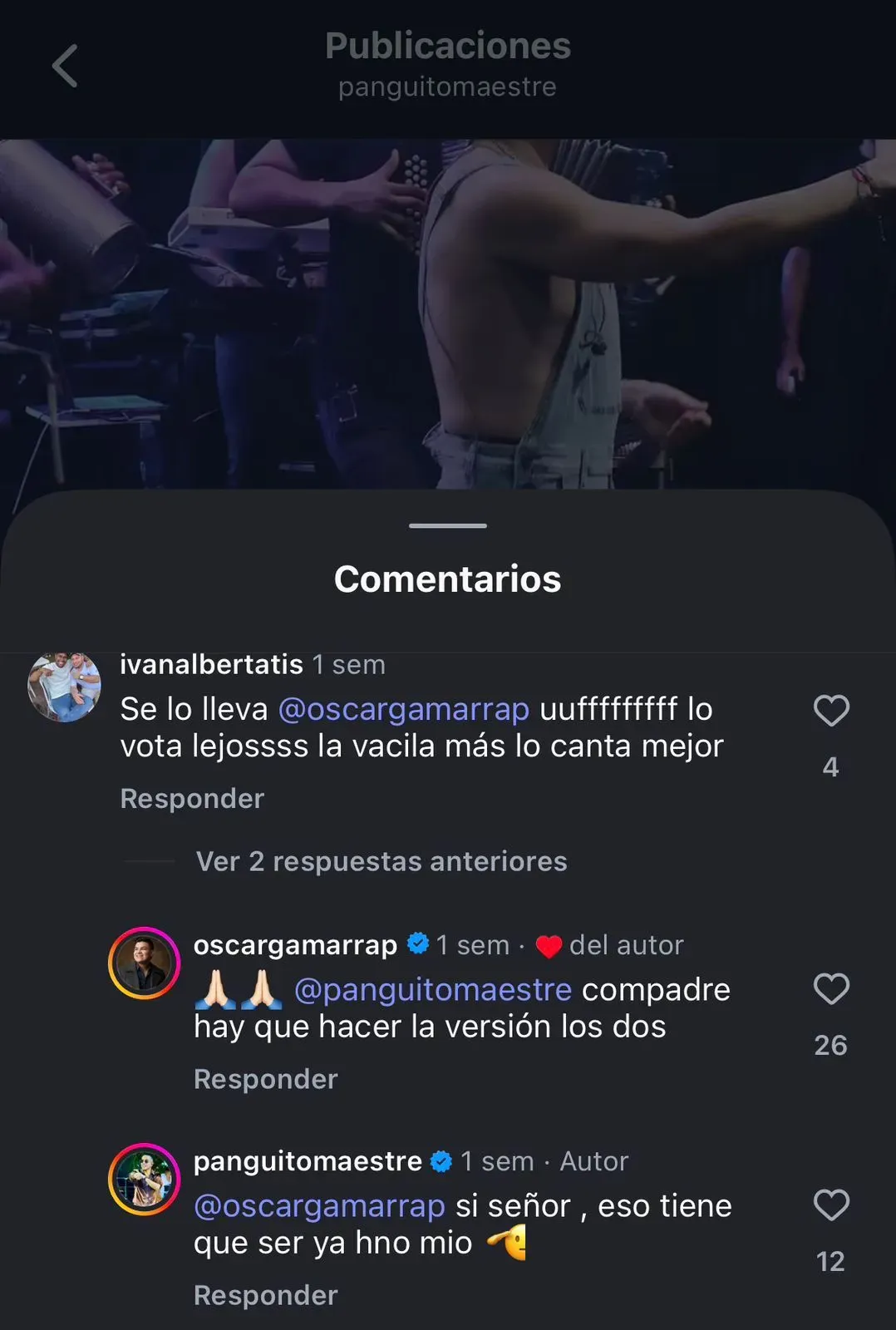The height and width of the screenshot is (1330, 896).
Task: Open ivanalbertatis's profile picture
Action: pos(64,687)
